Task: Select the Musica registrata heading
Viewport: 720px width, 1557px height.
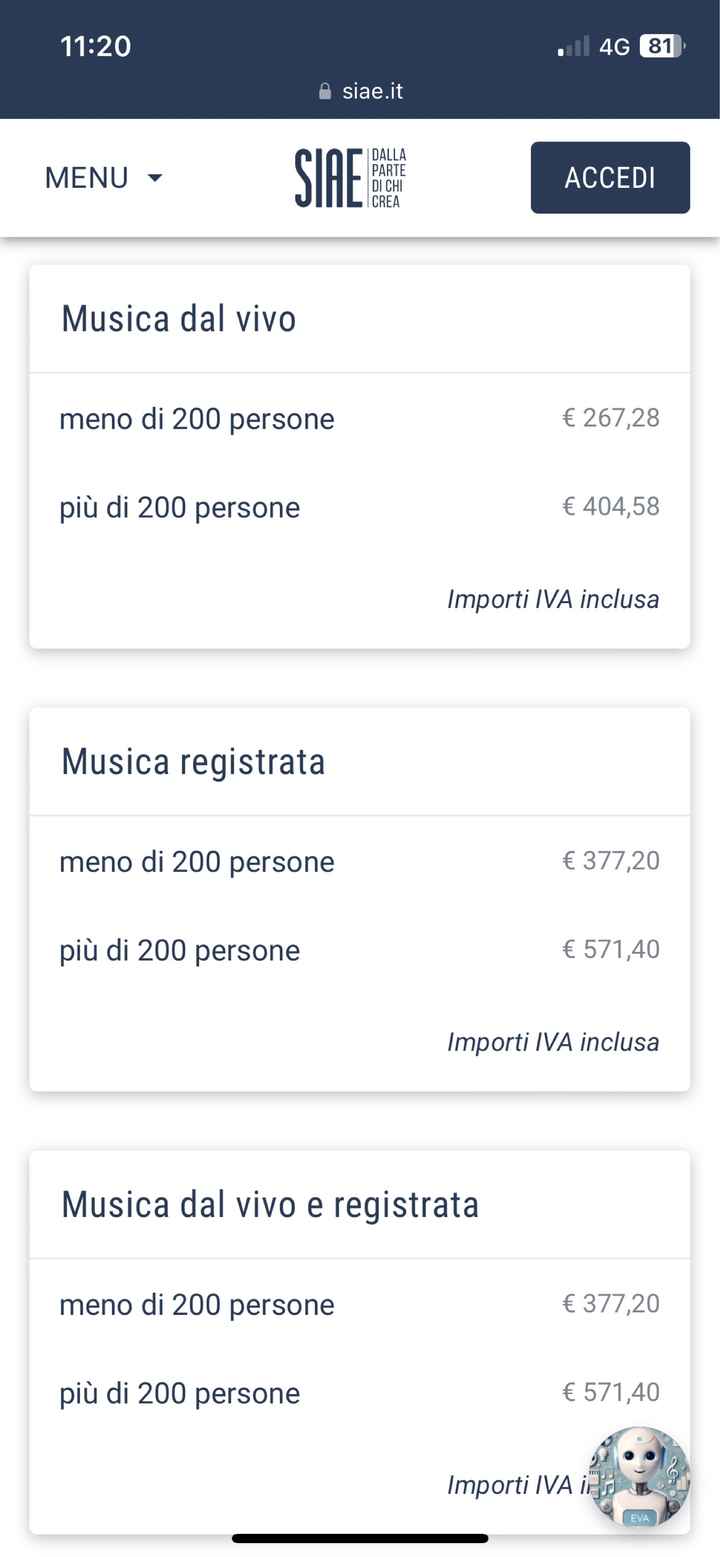Action: (x=193, y=761)
